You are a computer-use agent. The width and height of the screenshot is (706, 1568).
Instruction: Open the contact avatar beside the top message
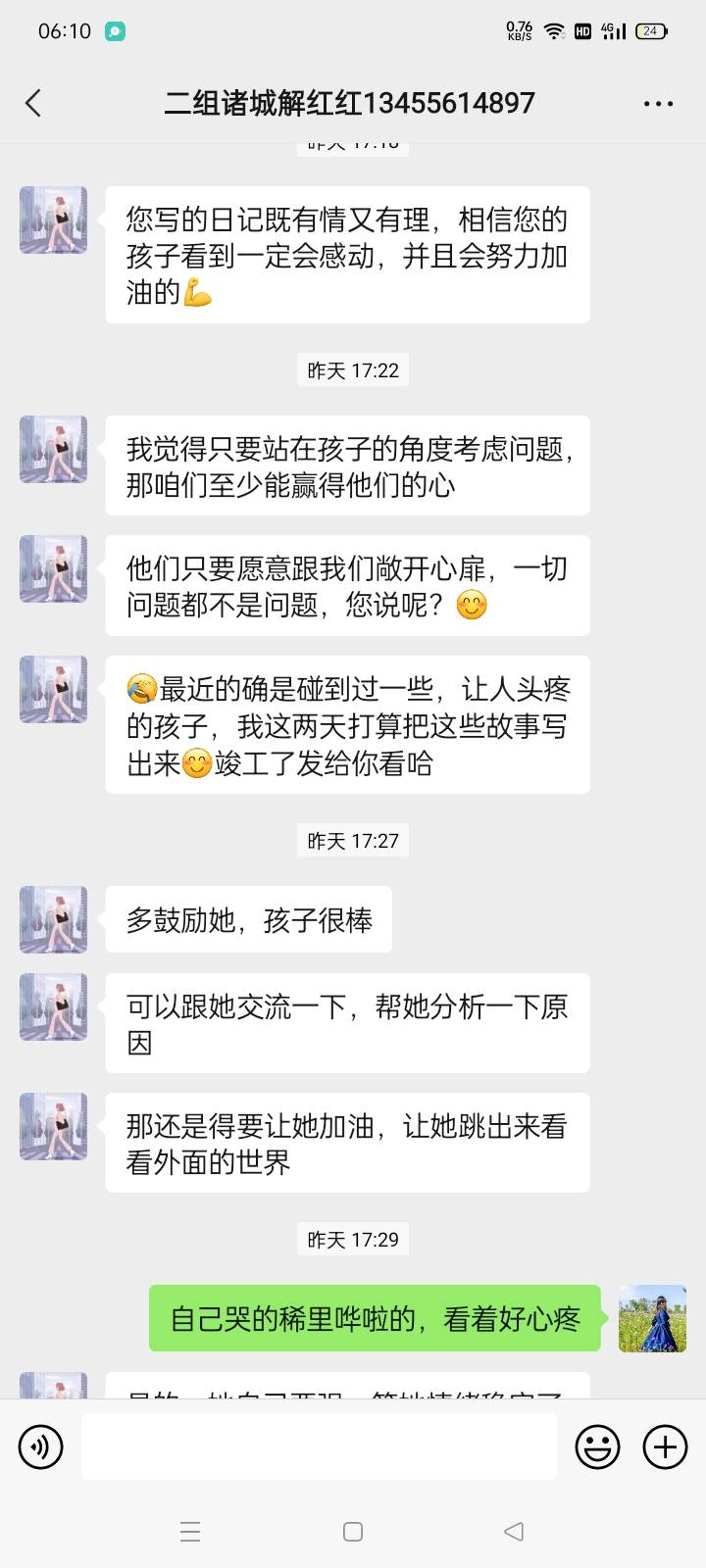tap(53, 220)
